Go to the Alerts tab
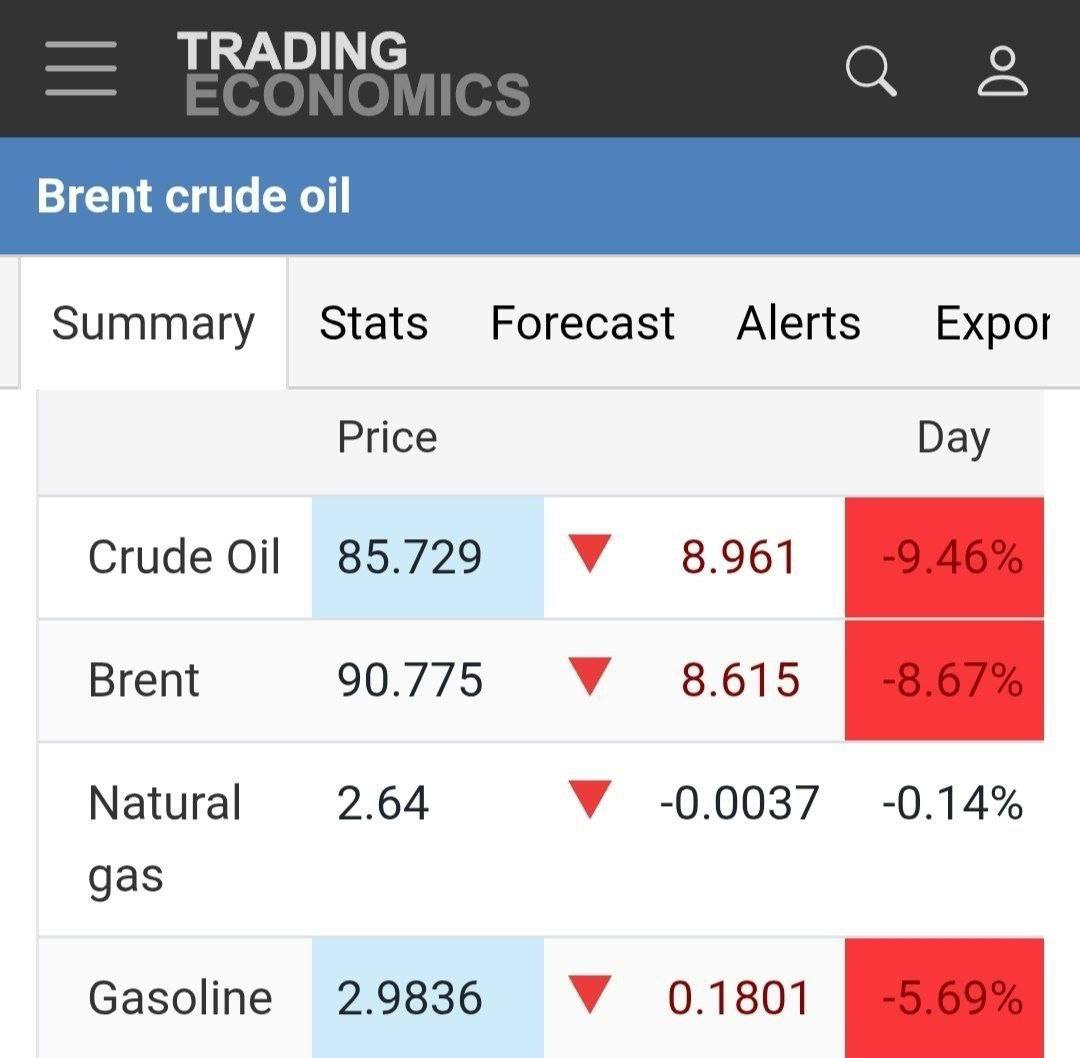 (x=798, y=324)
